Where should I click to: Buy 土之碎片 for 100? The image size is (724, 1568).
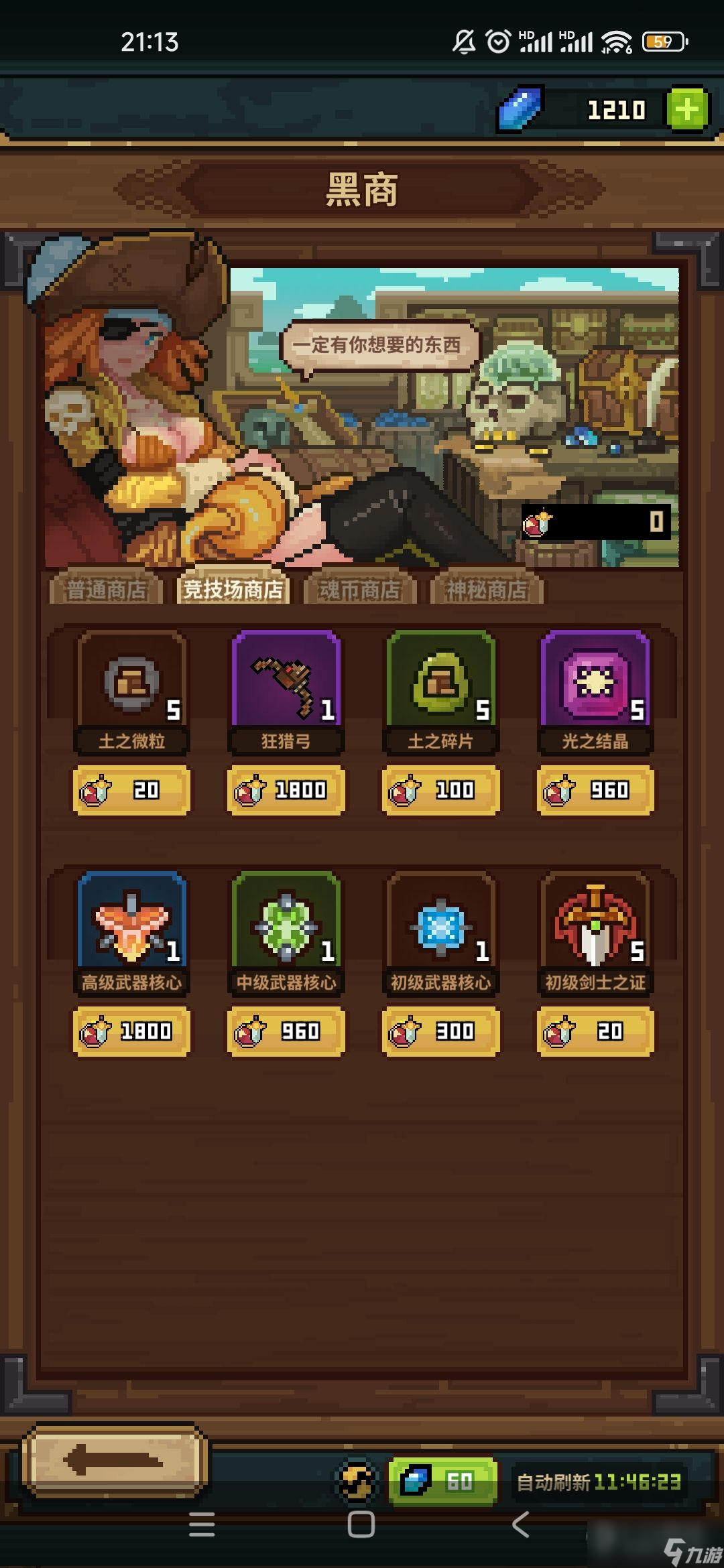point(440,791)
